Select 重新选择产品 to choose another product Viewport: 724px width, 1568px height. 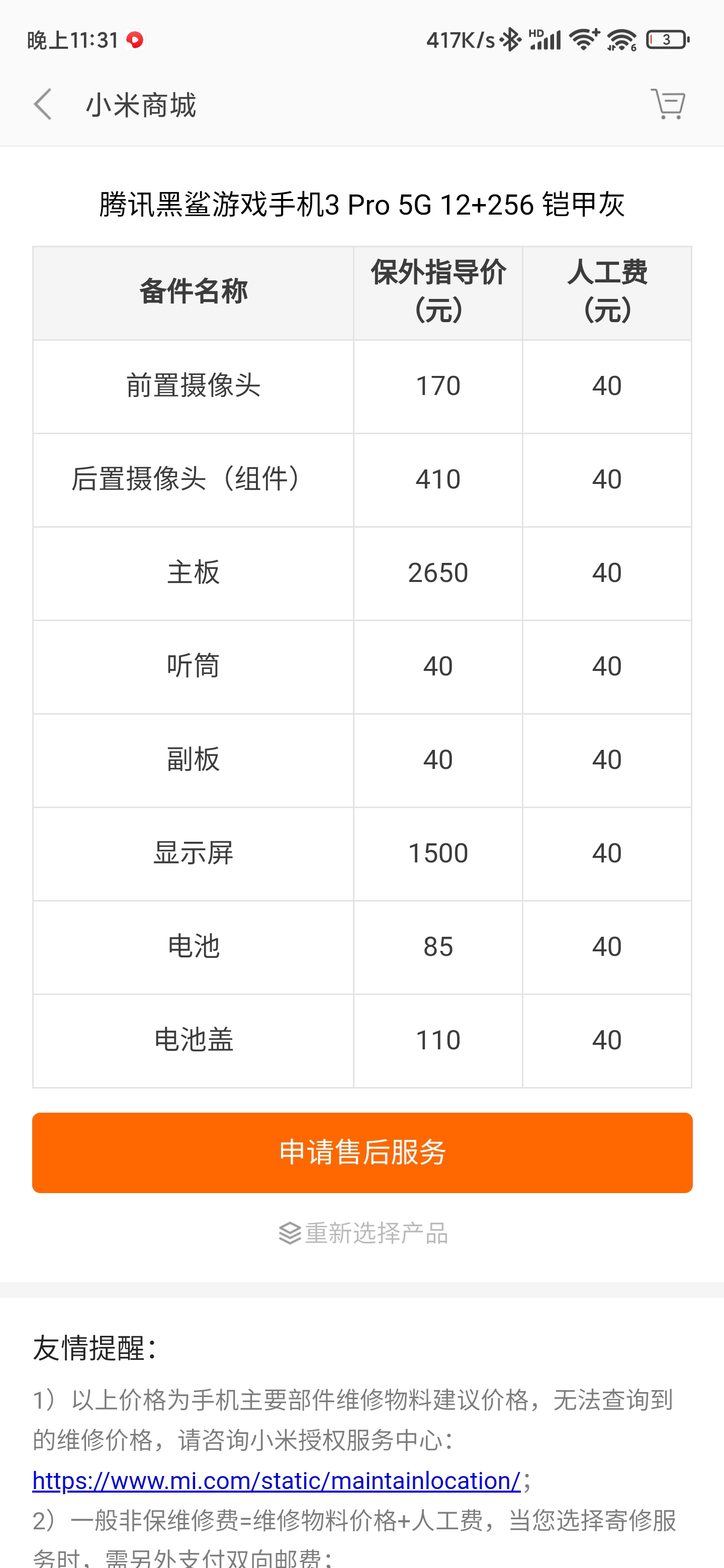(363, 1233)
